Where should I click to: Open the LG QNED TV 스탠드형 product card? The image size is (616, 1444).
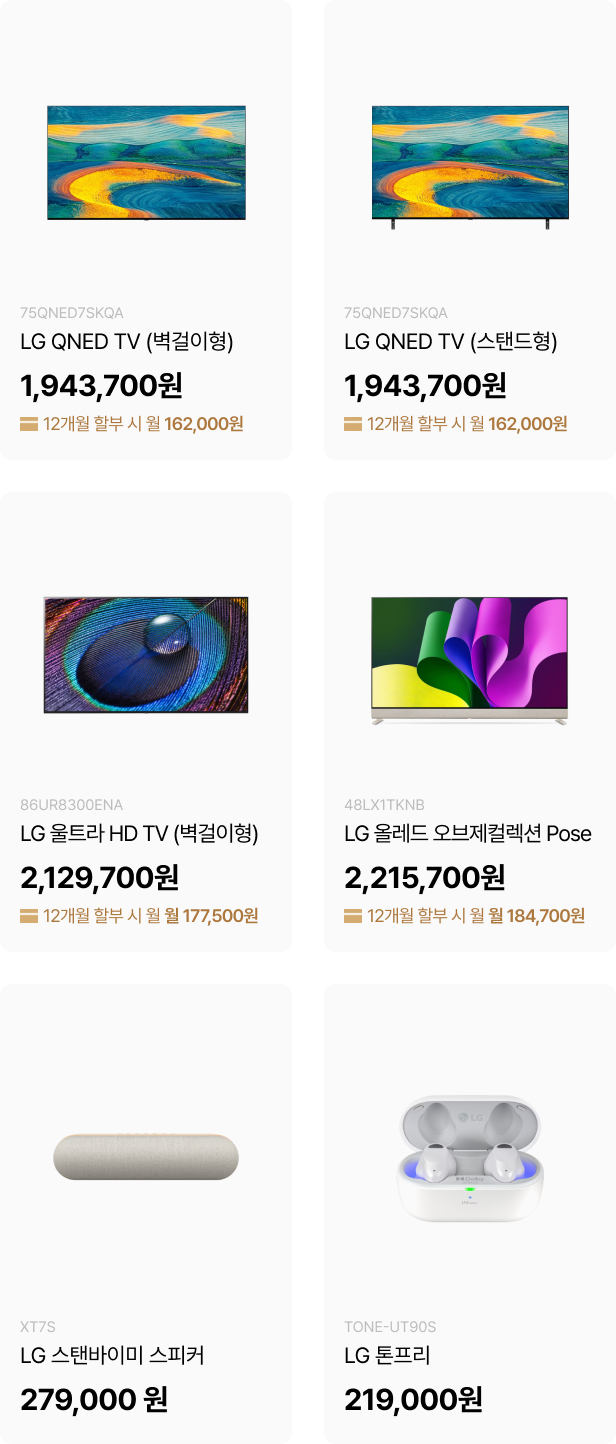pos(470,230)
